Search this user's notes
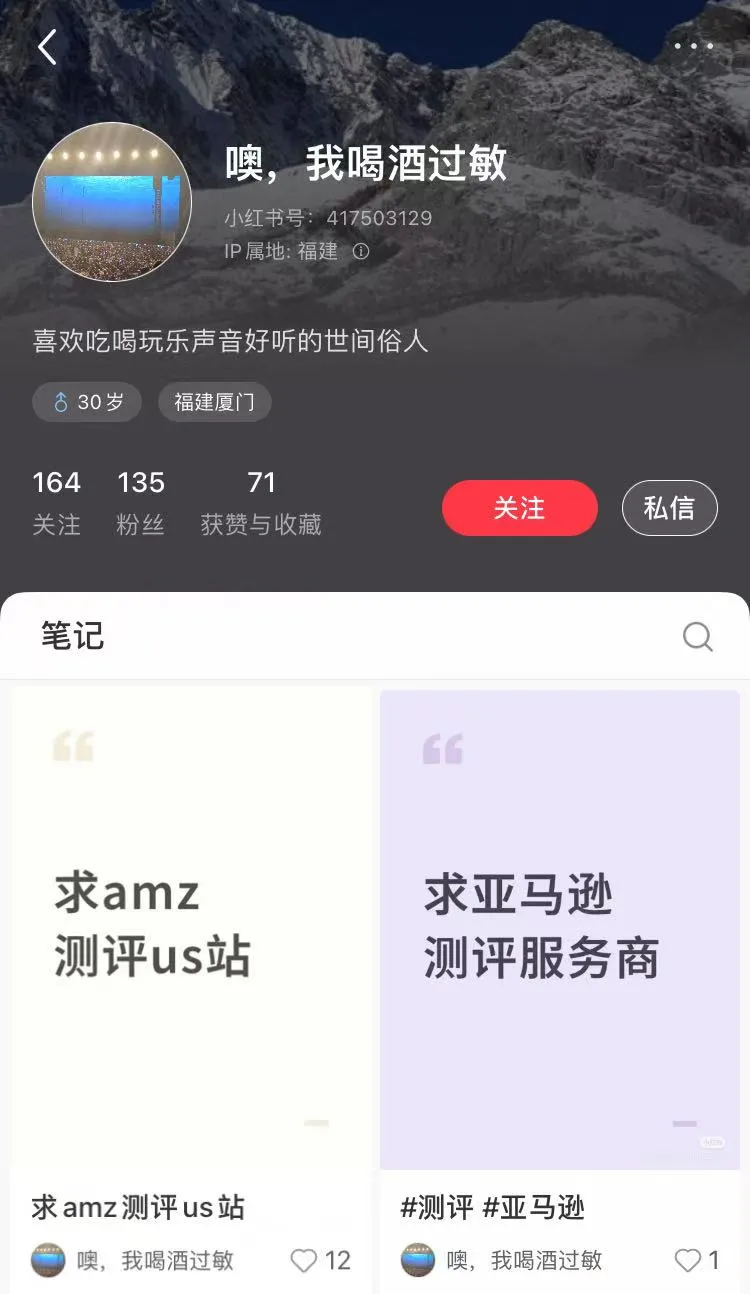The width and height of the screenshot is (750, 1294). pos(697,637)
